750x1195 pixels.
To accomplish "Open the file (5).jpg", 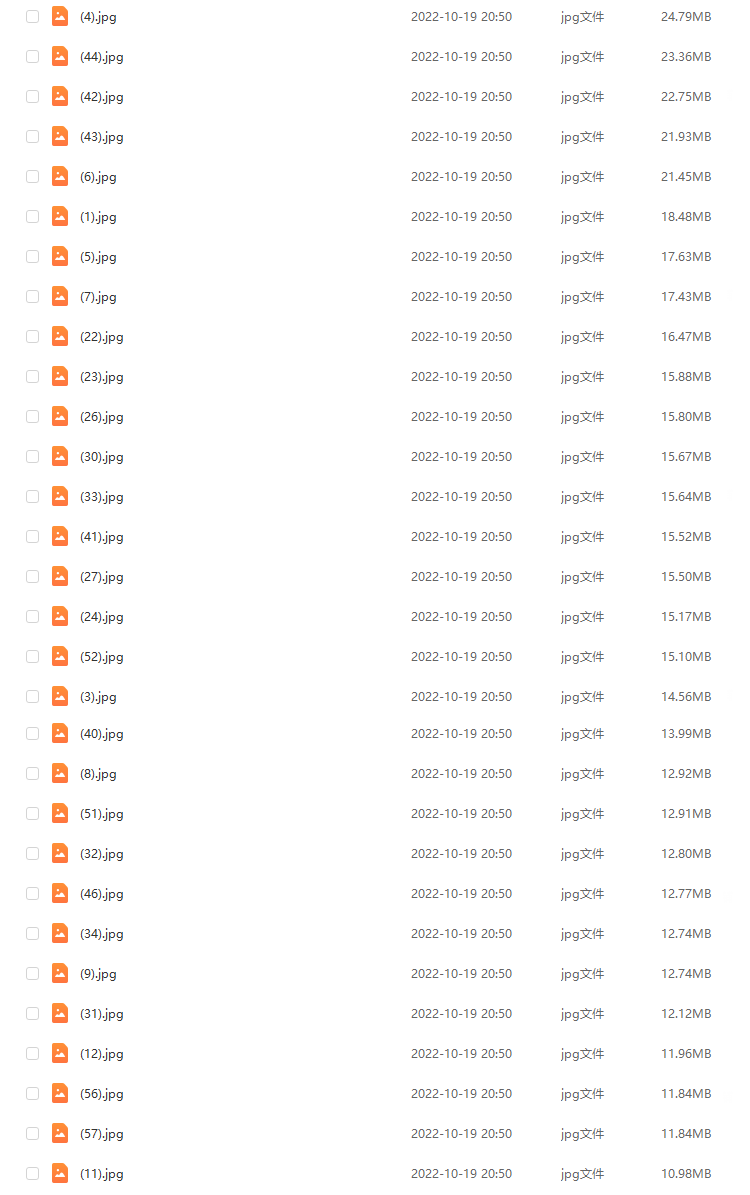I will 98,257.
